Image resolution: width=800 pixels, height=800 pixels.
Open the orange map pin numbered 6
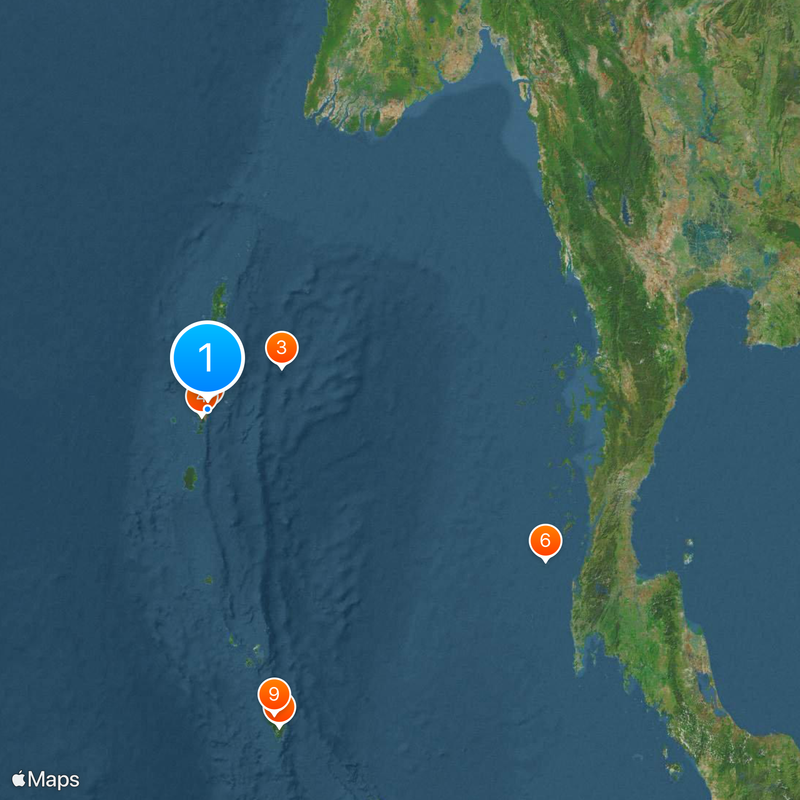(545, 541)
